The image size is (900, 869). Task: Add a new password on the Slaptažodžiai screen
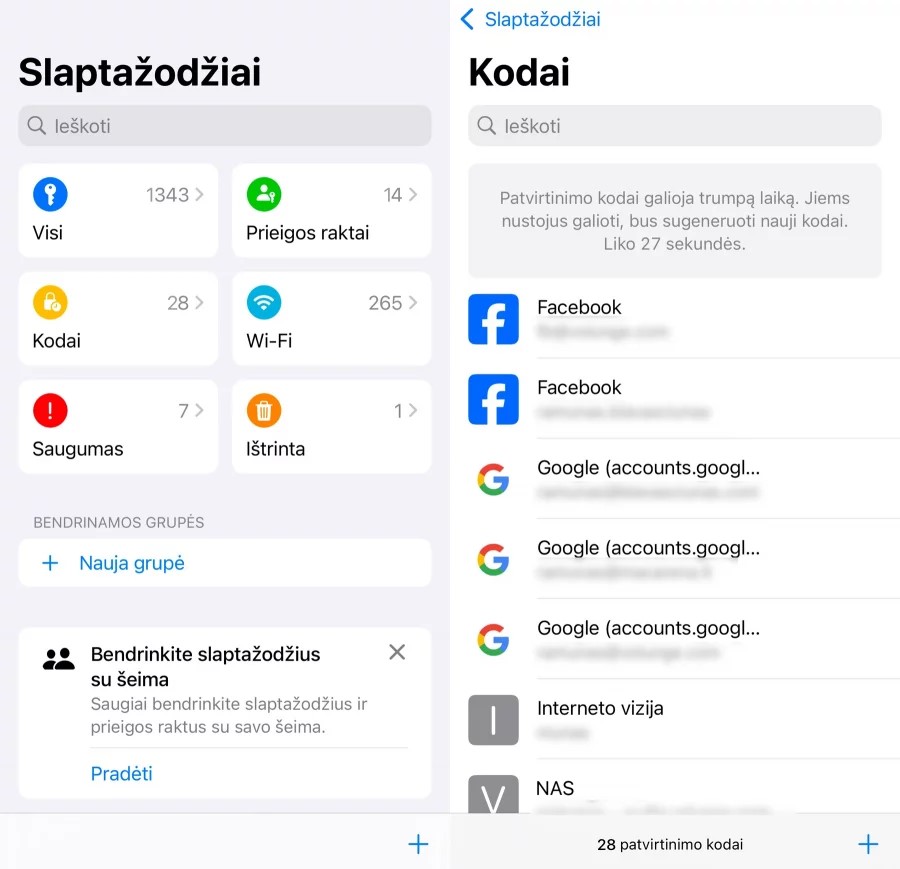(418, 844)
